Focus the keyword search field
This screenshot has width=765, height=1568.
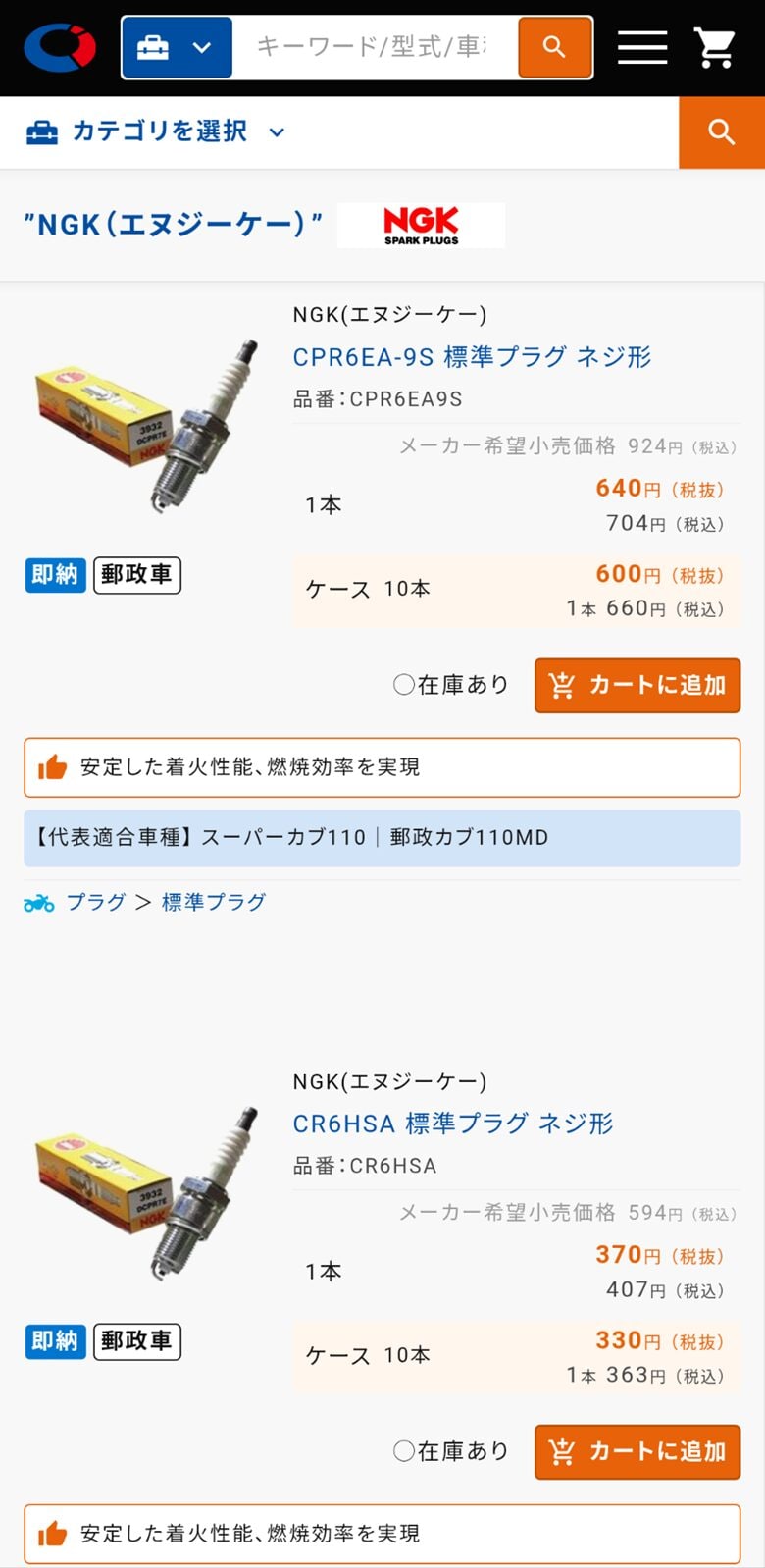pos(373,47)
